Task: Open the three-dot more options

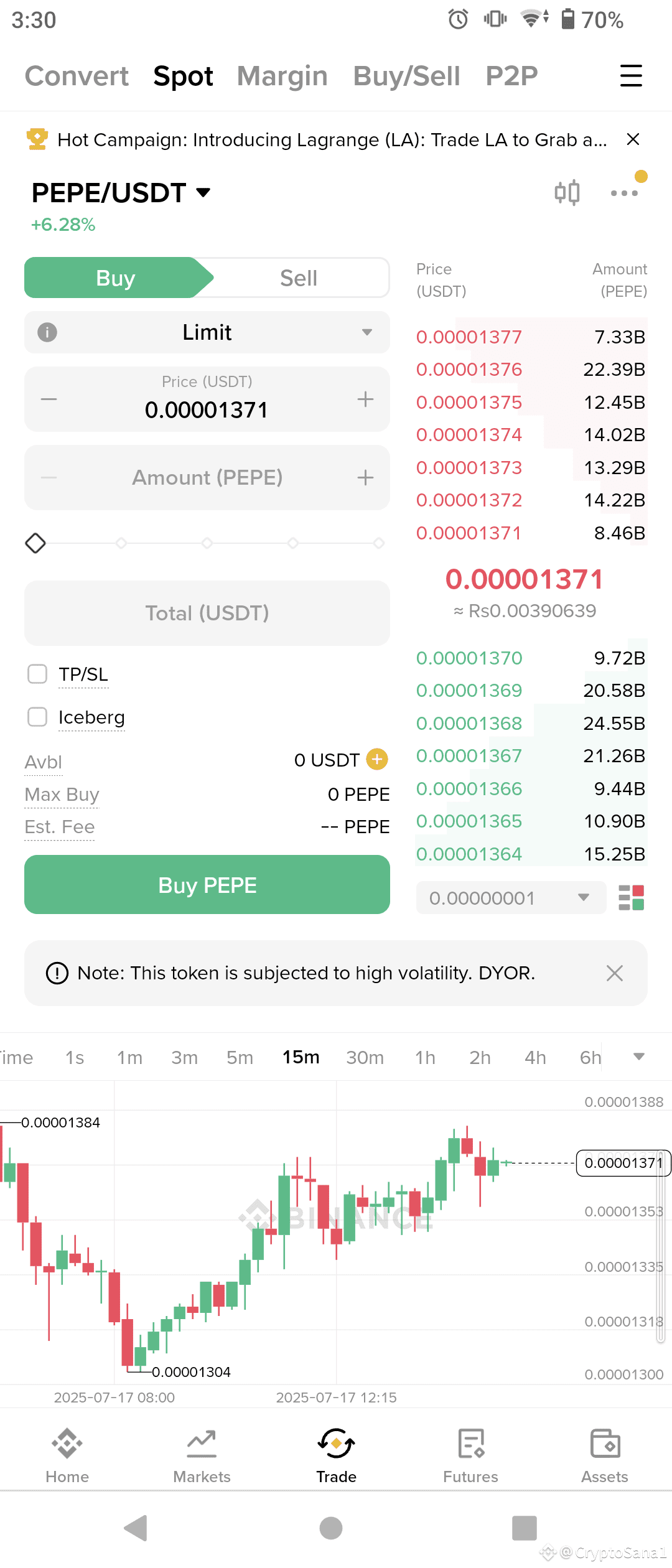Action: click(625, 193)
